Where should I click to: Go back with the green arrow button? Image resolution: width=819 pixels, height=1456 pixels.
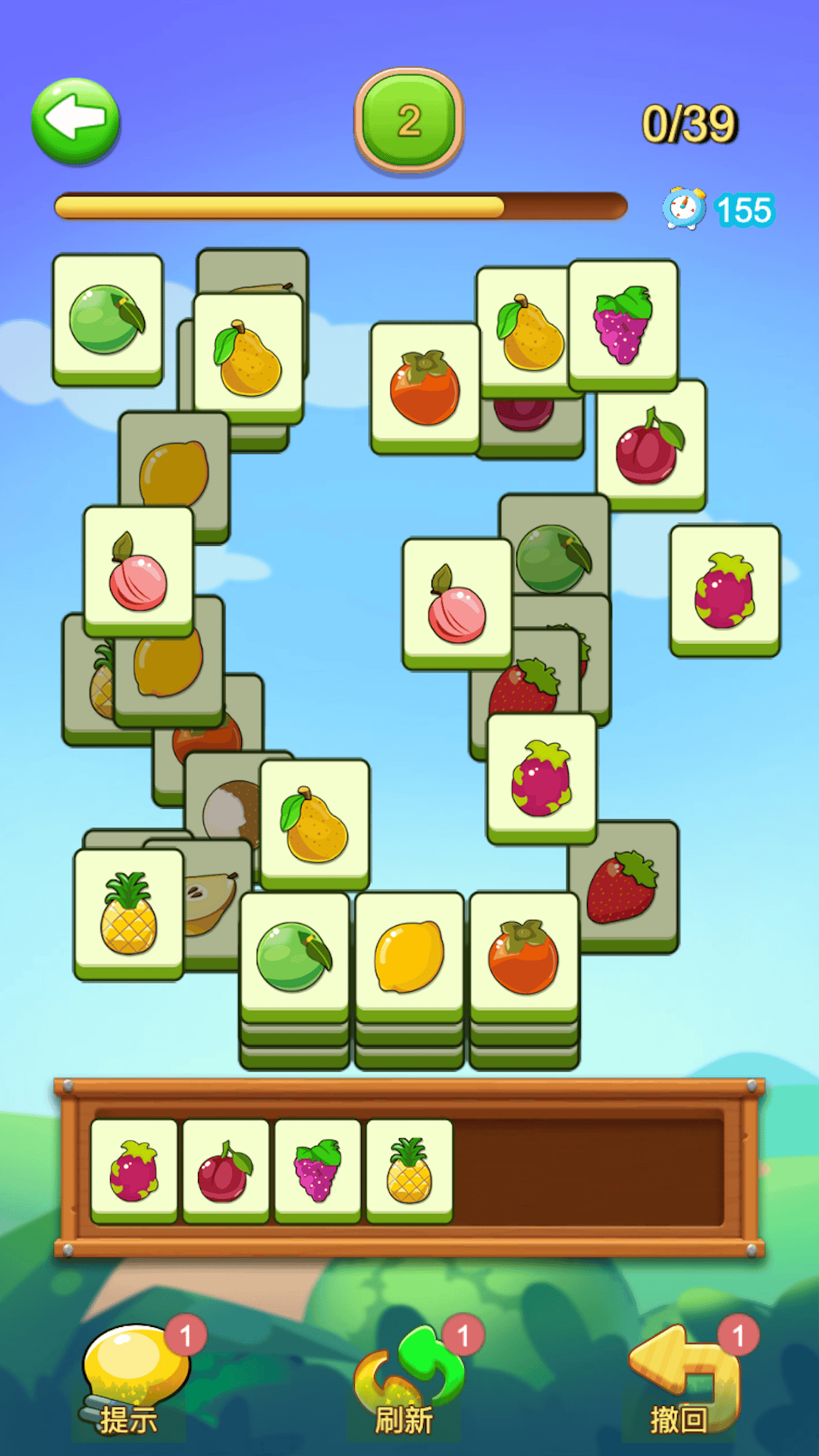point(76,121)
